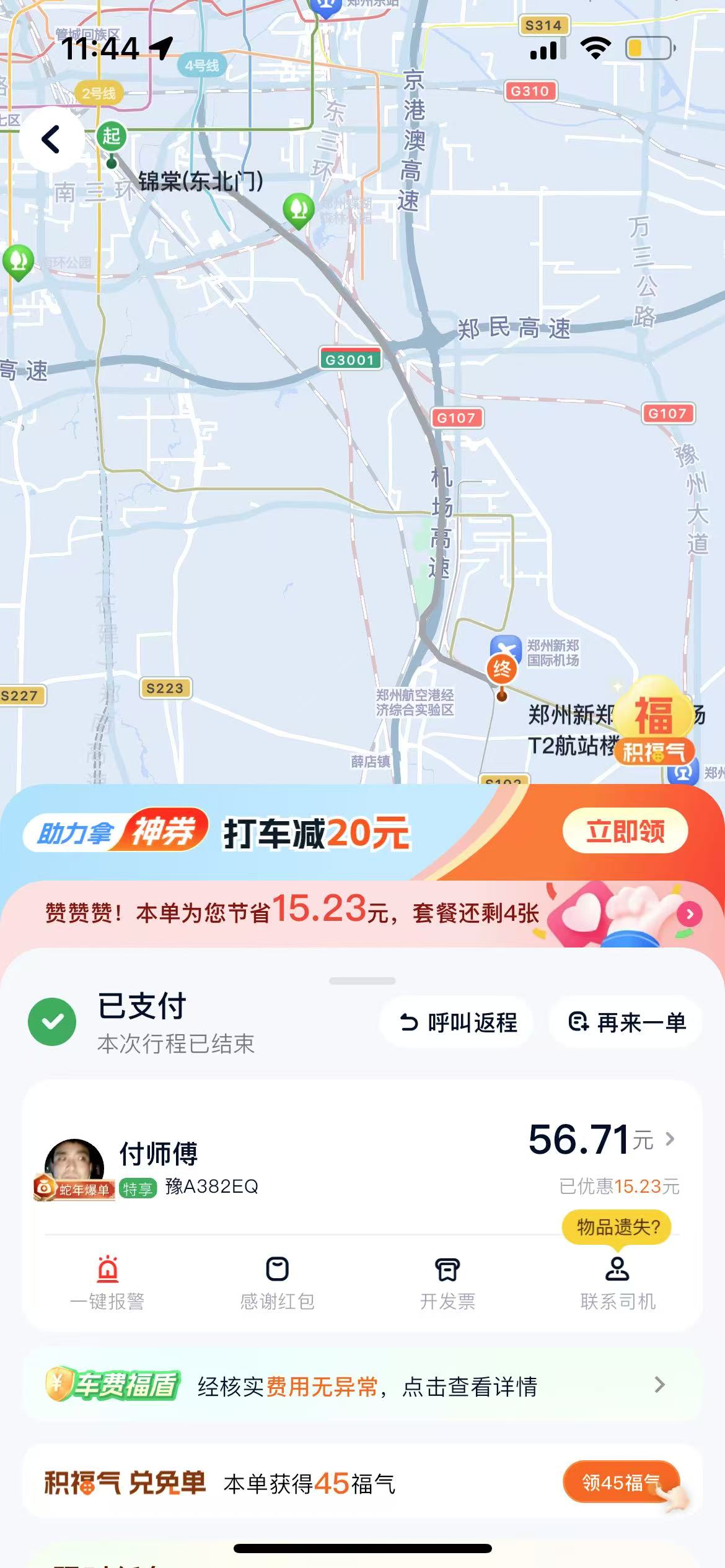Tap 再来一单 to order again
Image resolution: width=725 pixels, height=1568 pixels.
click(626, 1022)
